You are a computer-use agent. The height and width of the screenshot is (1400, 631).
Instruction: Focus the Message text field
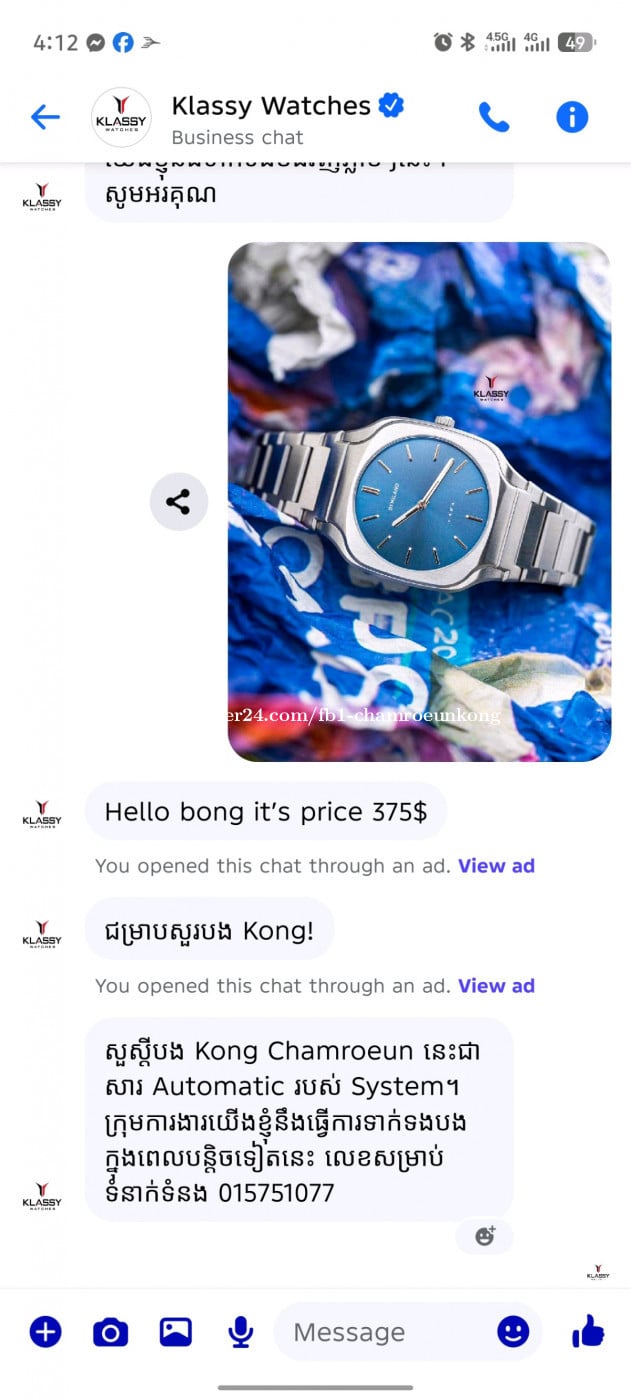click(380, 1332)
